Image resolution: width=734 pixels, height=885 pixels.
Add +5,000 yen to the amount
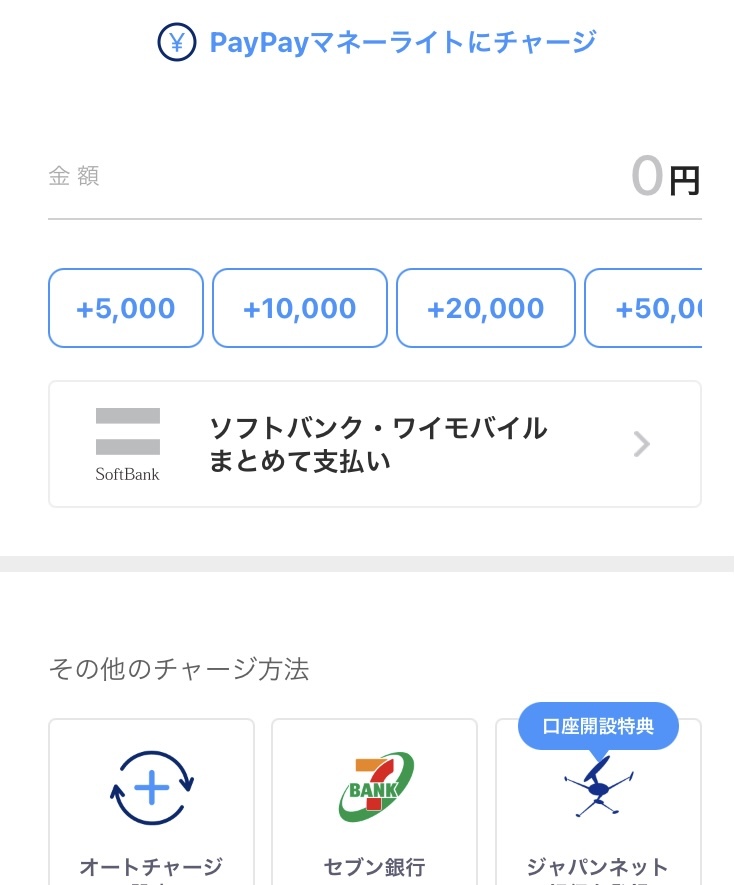126,308
